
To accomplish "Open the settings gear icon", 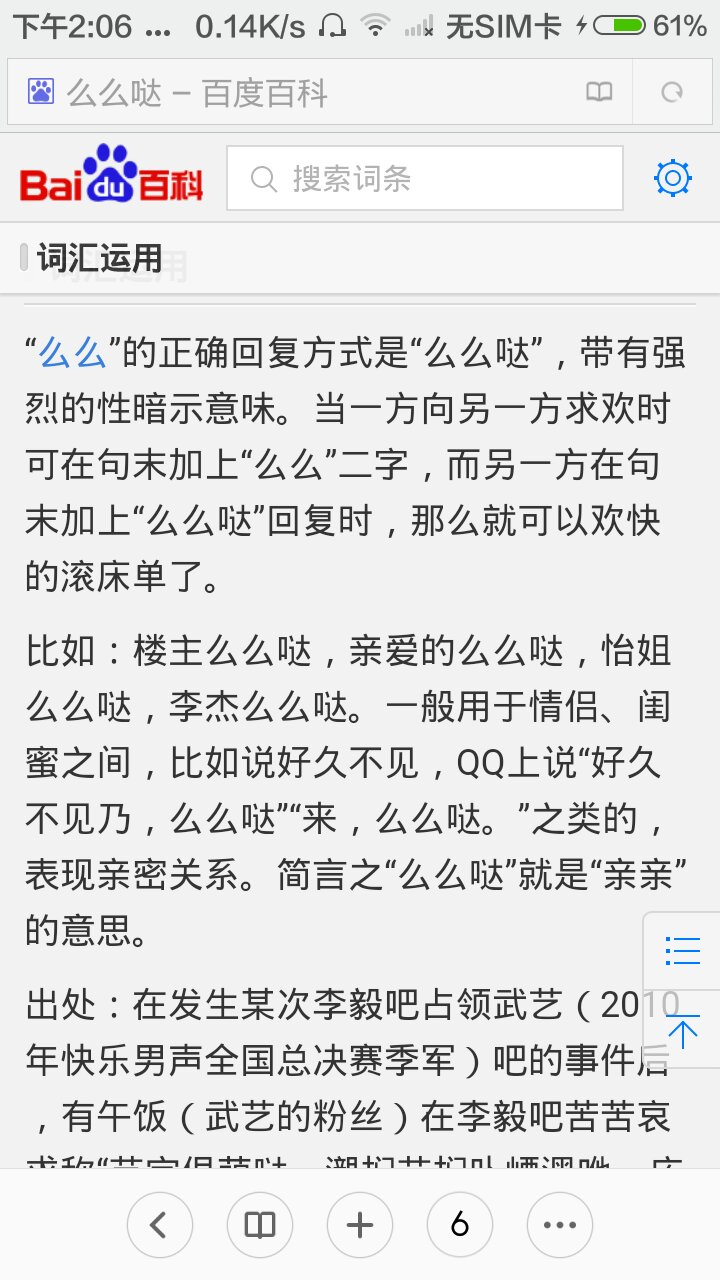I will point(672,179).
